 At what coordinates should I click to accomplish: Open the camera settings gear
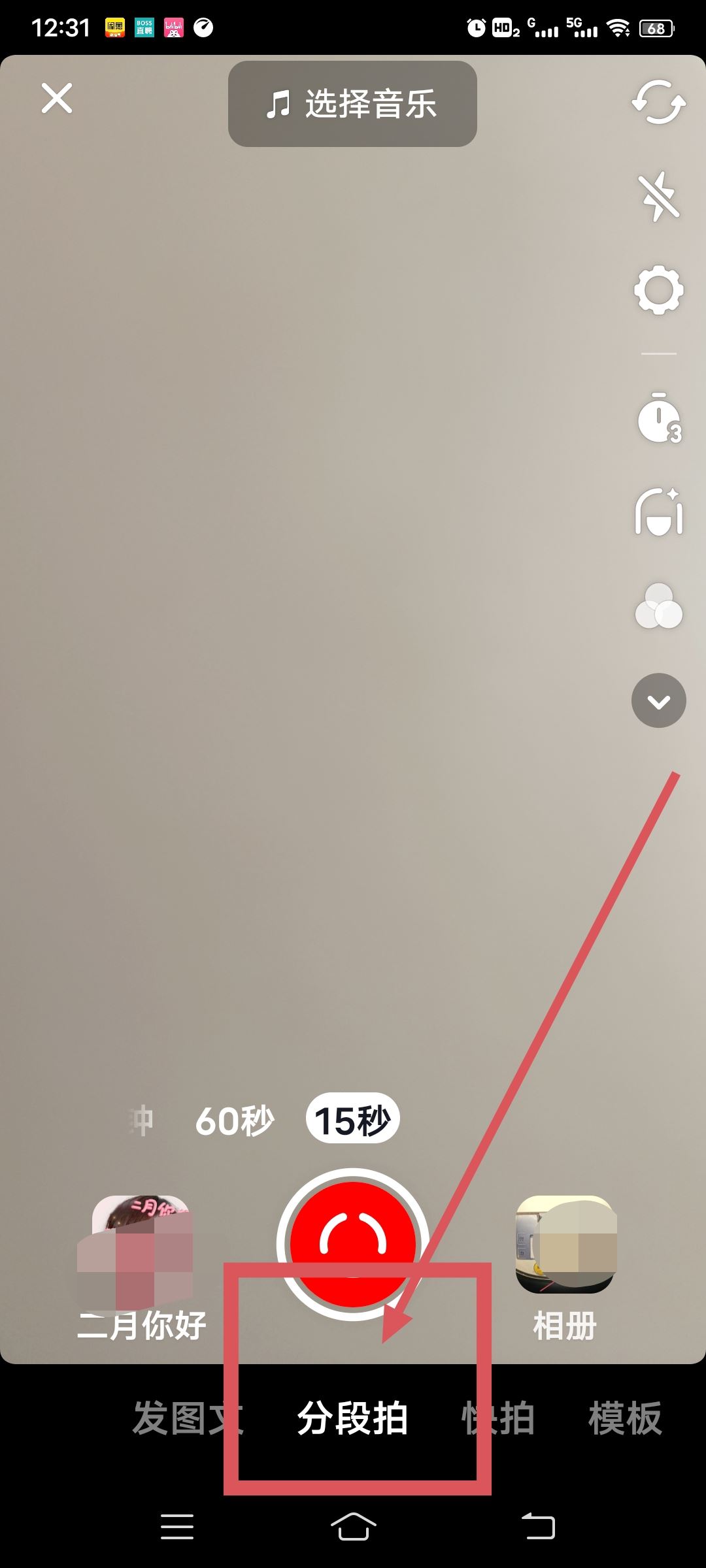658,290
